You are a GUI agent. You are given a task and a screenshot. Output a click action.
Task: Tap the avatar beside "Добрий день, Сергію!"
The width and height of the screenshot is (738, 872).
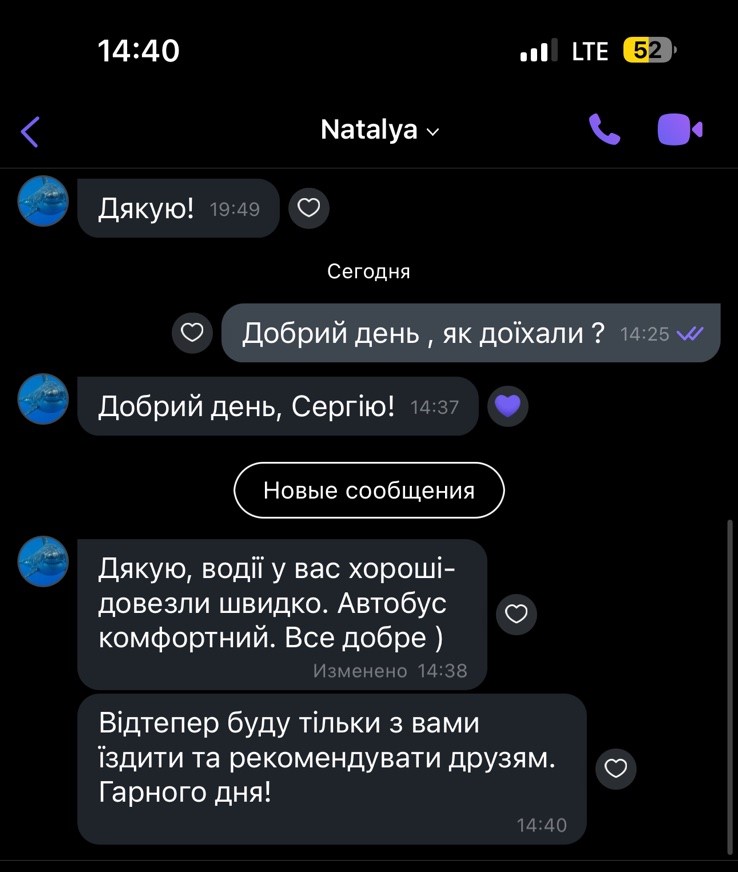pos(44,399)
